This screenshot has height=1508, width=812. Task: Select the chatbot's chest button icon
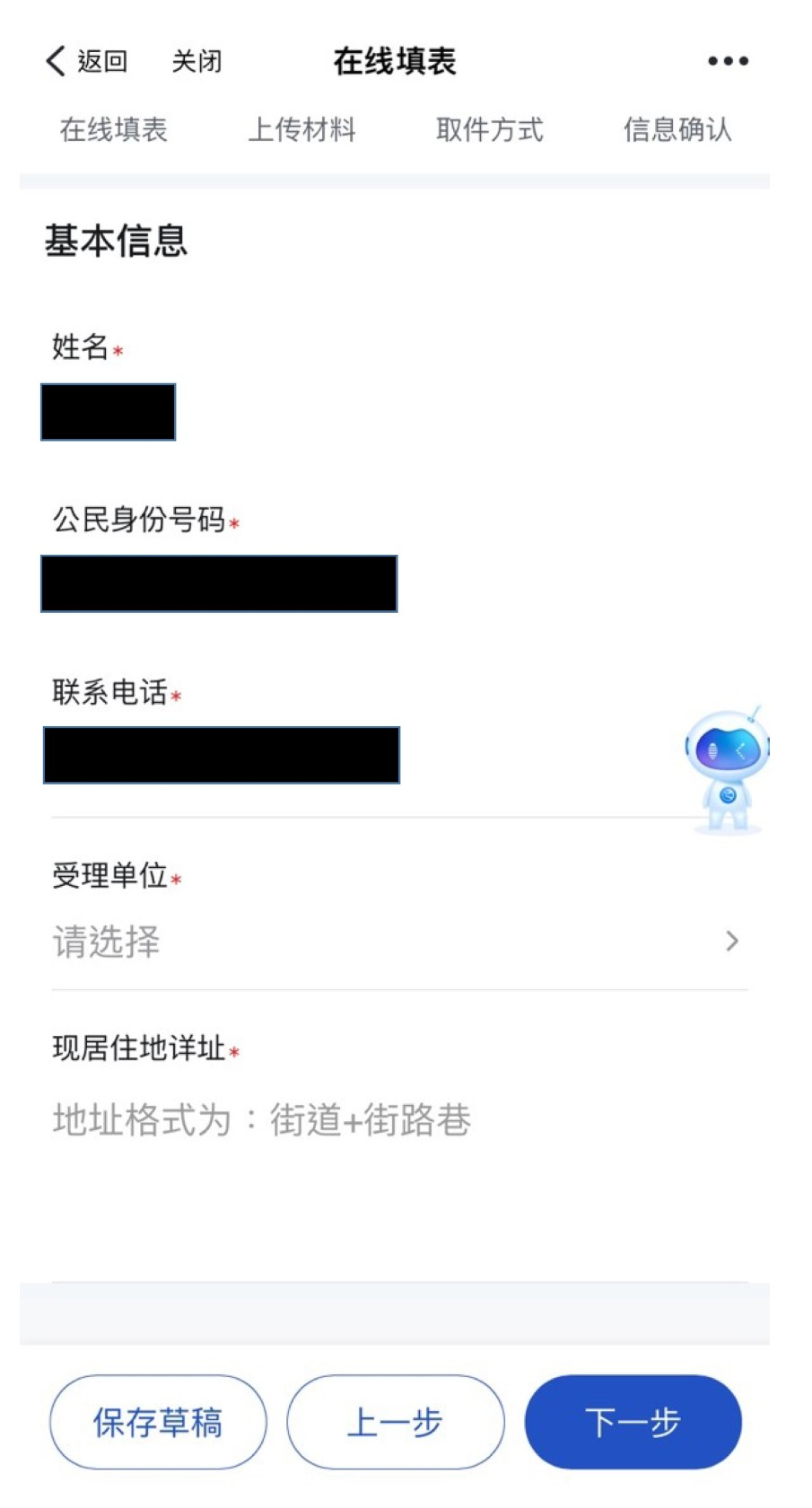click(727, 794)
